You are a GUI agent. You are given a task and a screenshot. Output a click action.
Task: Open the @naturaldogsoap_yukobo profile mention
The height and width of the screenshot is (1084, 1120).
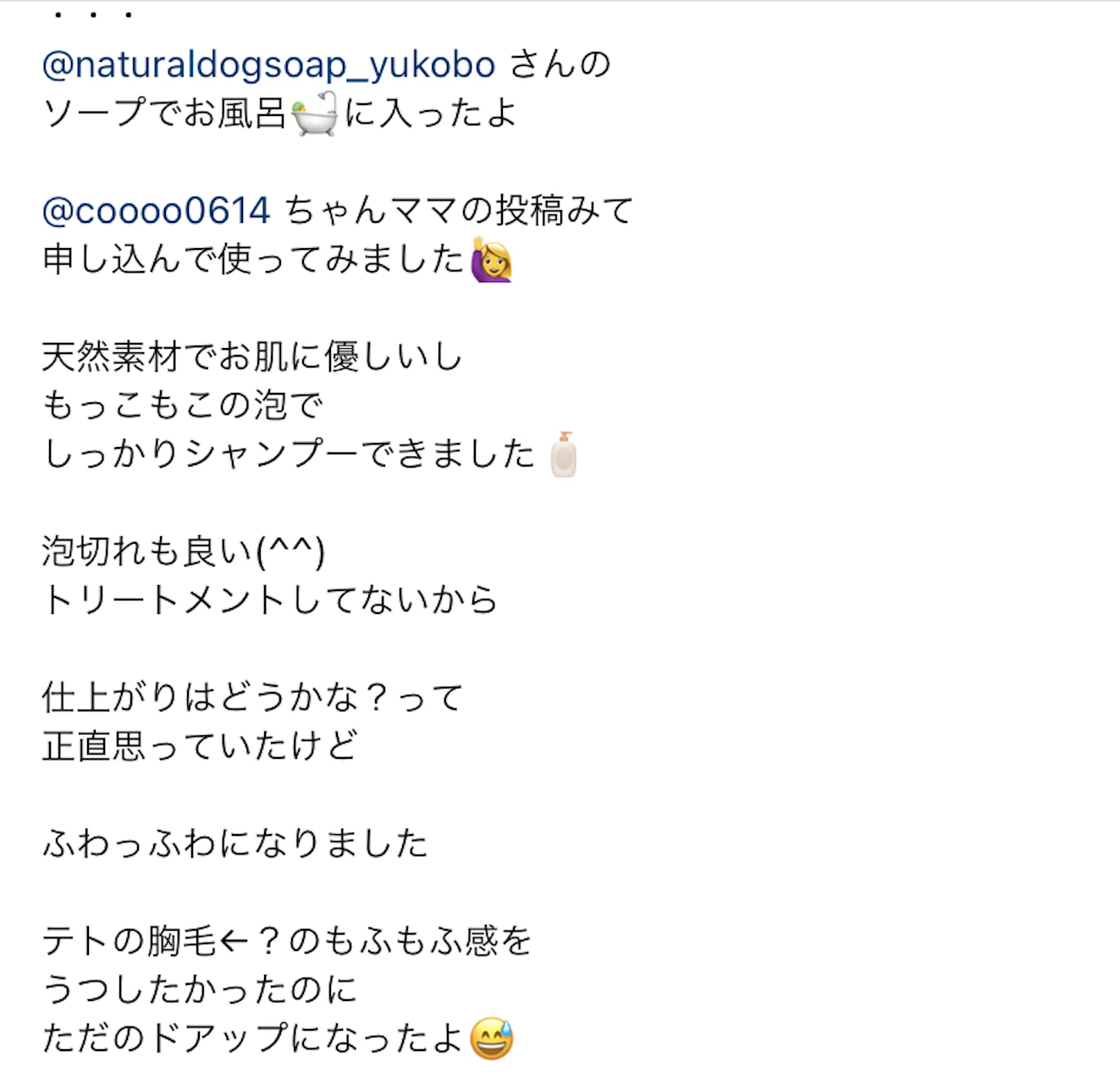(x=268, y=65)
